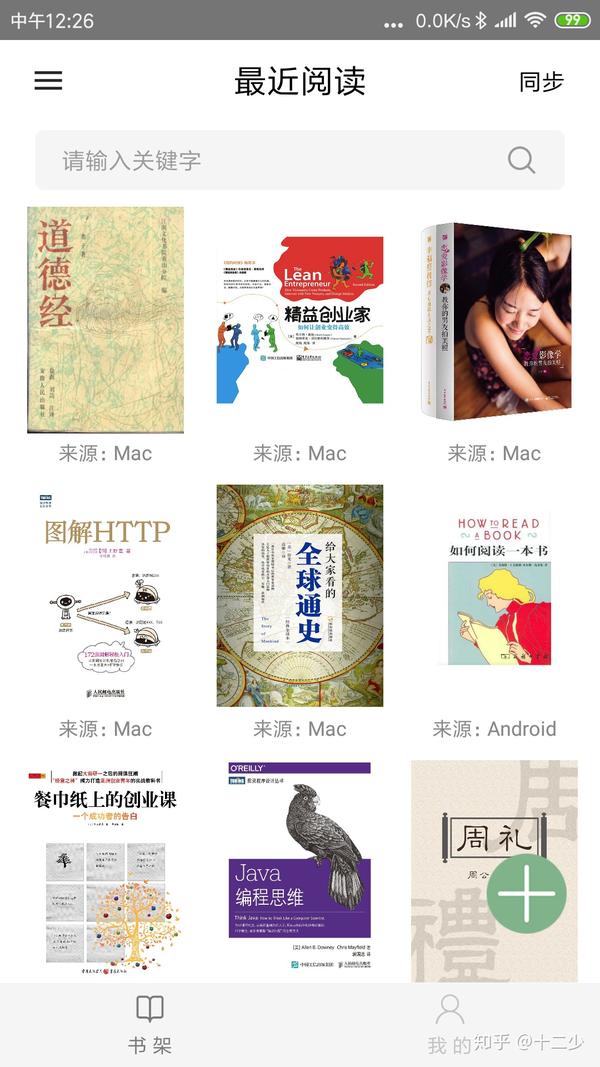Image resolution: width=600 pixels, height=1067 pixels.
Task: Switch to the 我的 profile tab
Action: (450, 1025)
